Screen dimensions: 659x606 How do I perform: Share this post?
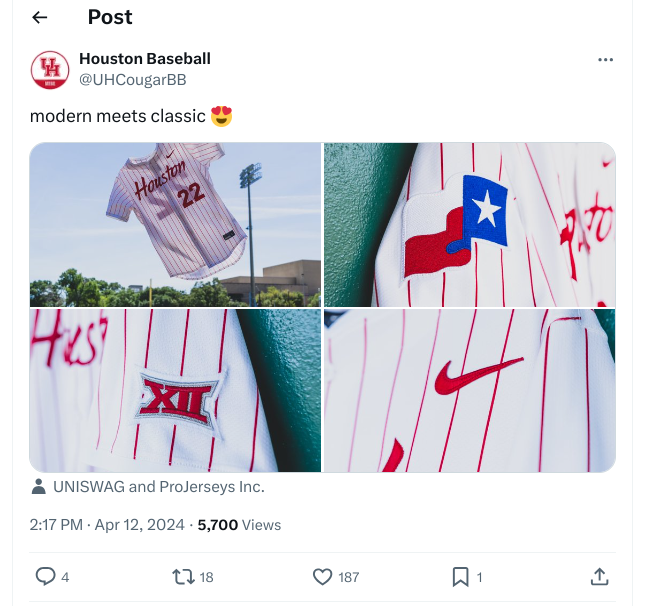[x=599, y=576]
